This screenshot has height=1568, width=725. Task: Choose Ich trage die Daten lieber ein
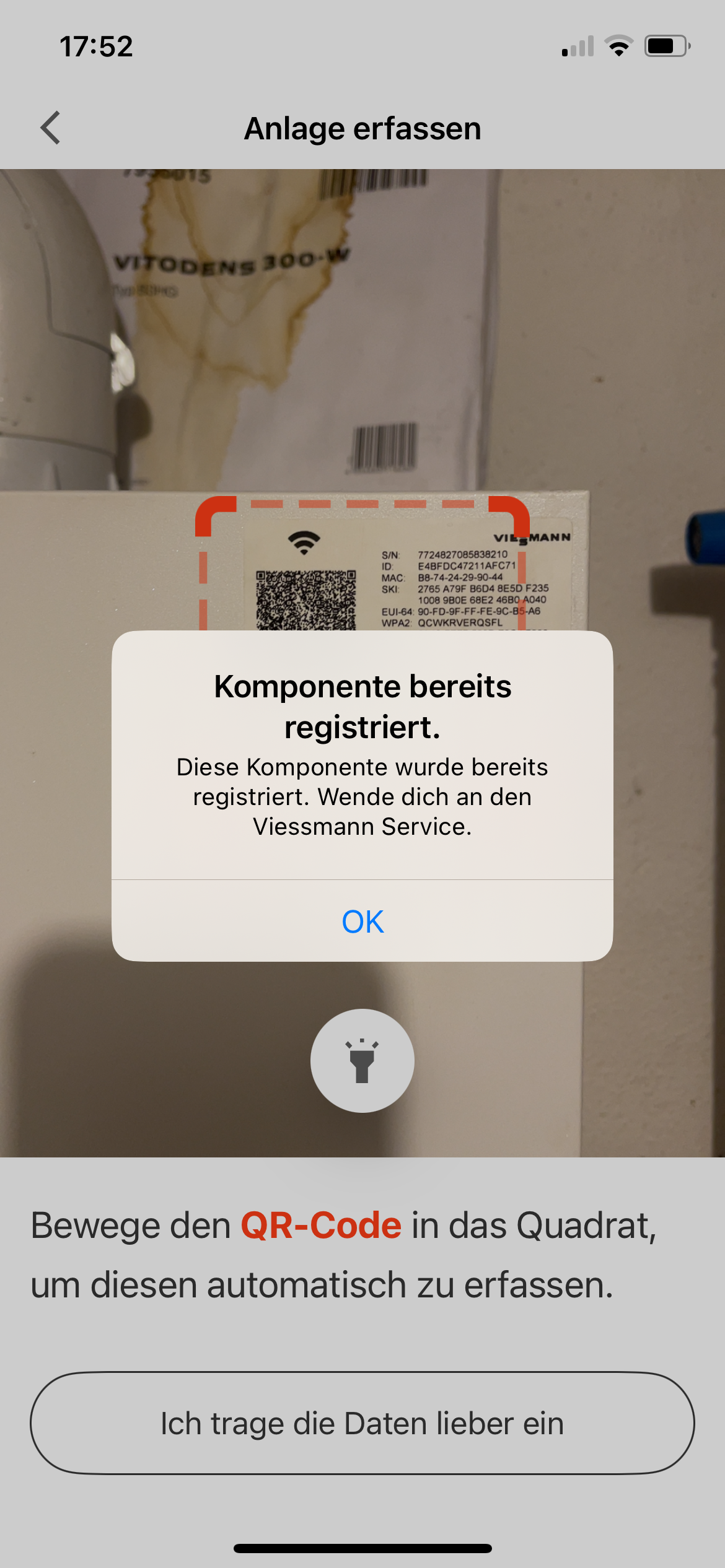362,1423
